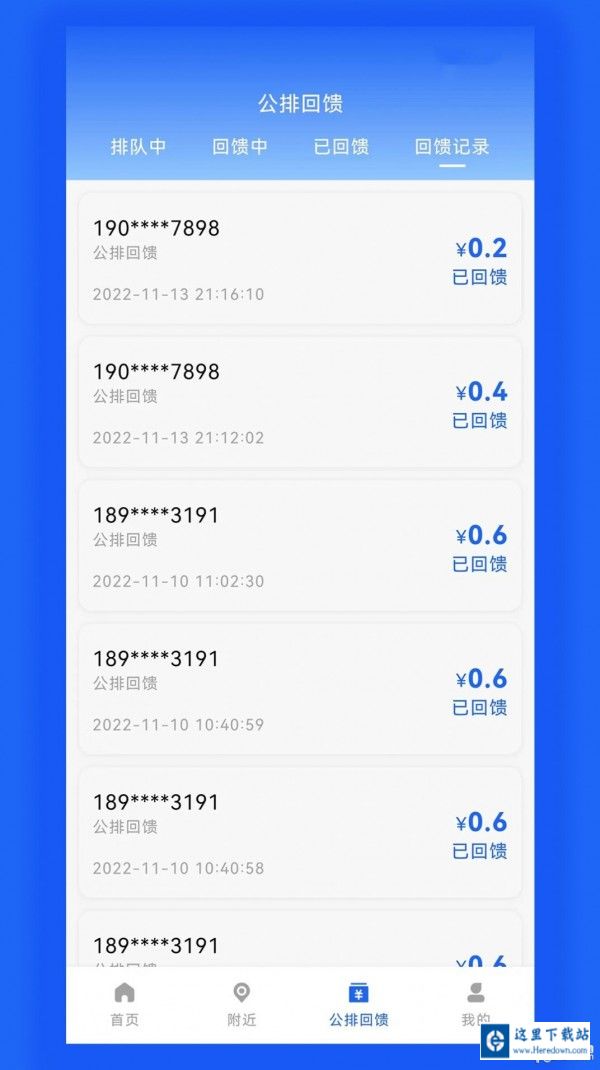Image resolution: width=600 pixels, height=1070 pixels.
Task: Open the record dated 2022-11-10 11:02:30
Action: (300, 546)
